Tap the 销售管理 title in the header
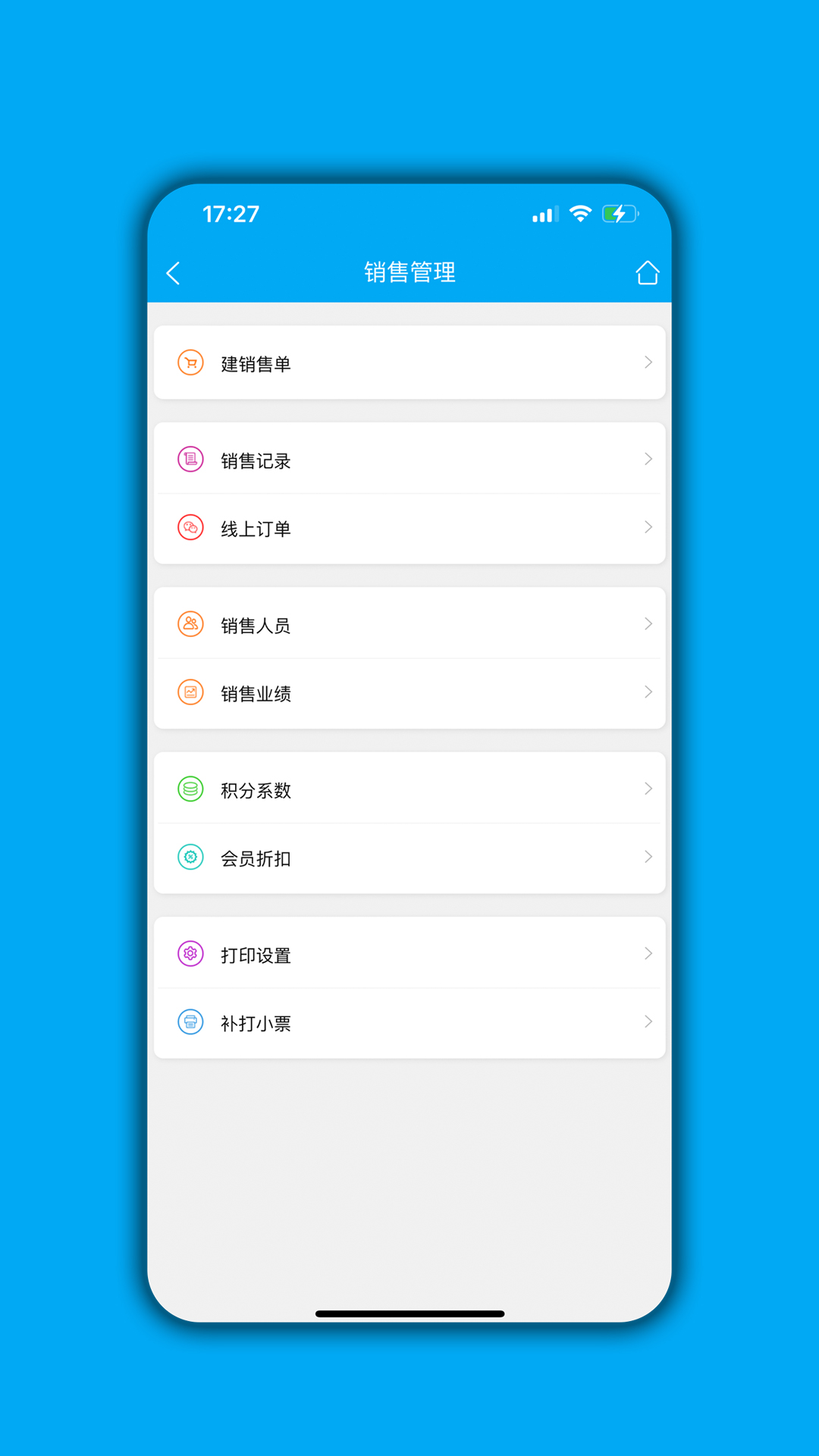819x1456 pixels. (409, 272)
